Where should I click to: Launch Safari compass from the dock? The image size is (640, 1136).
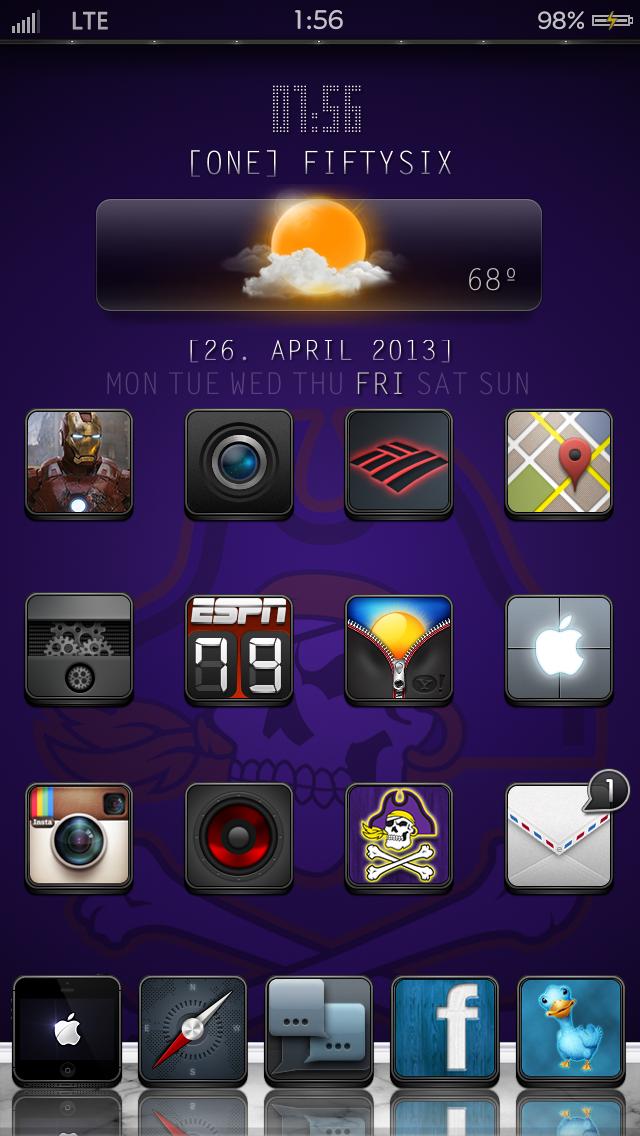(x=193, y=1030)
